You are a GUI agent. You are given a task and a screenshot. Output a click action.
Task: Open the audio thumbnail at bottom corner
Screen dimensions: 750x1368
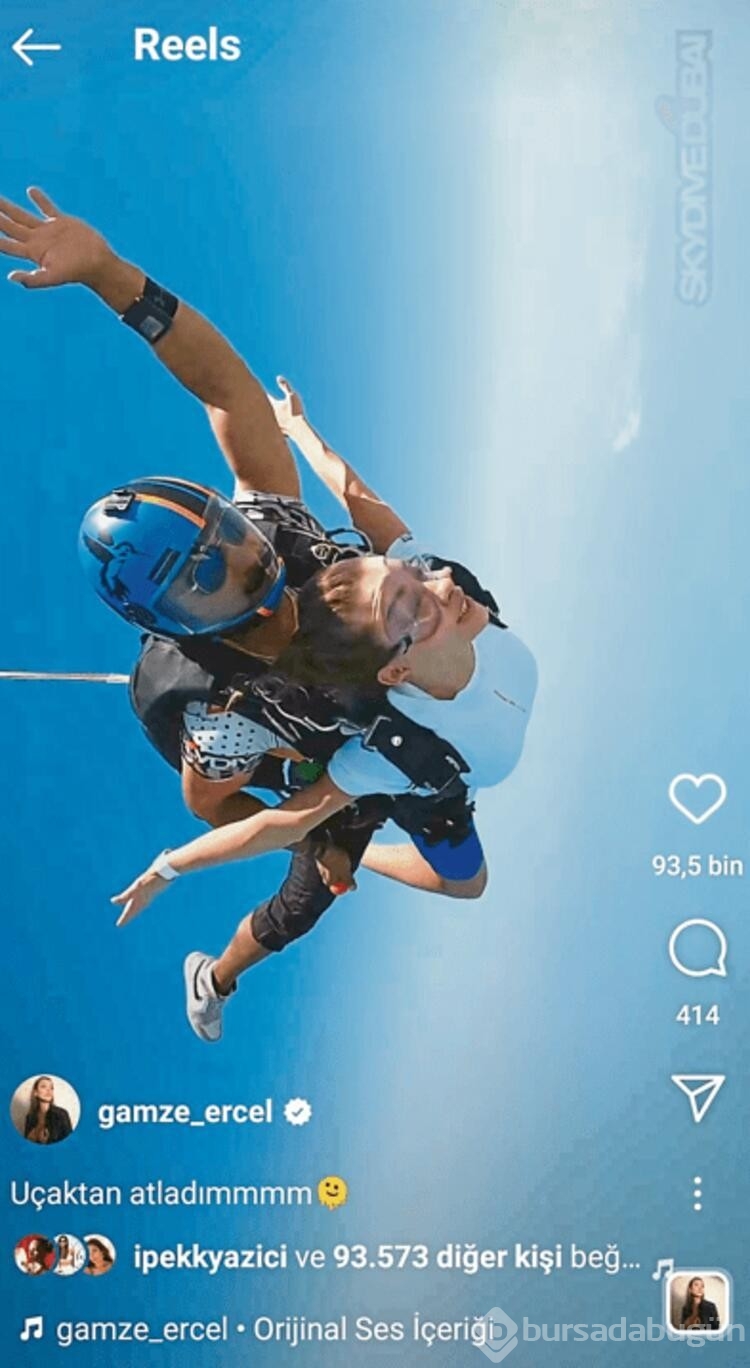698,1301
